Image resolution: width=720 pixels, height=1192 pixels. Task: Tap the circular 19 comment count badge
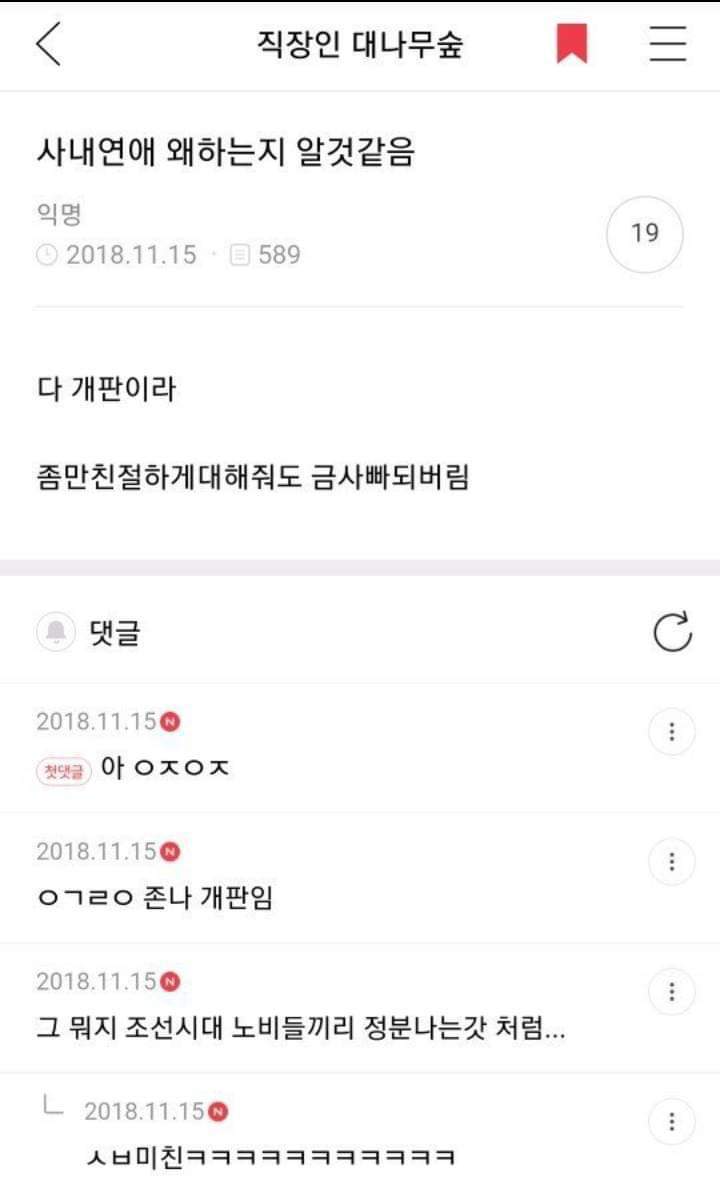point(644,233)
